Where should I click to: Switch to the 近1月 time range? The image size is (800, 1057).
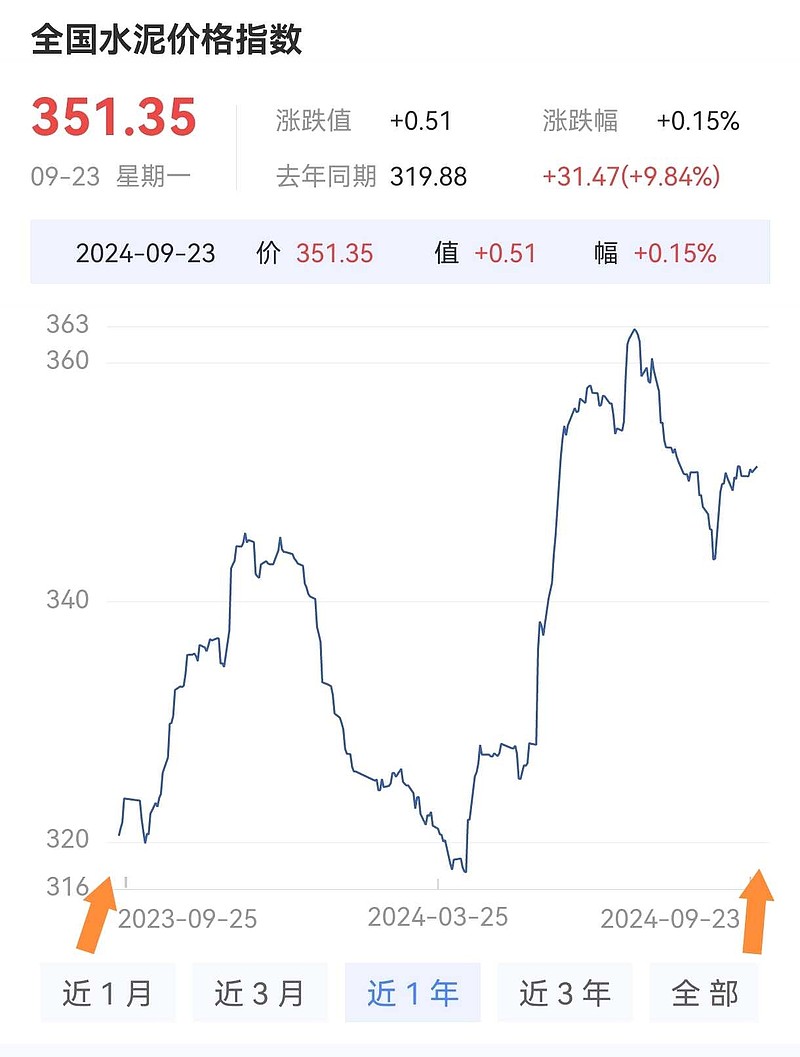pyautogui.click(x=106, y=993)
